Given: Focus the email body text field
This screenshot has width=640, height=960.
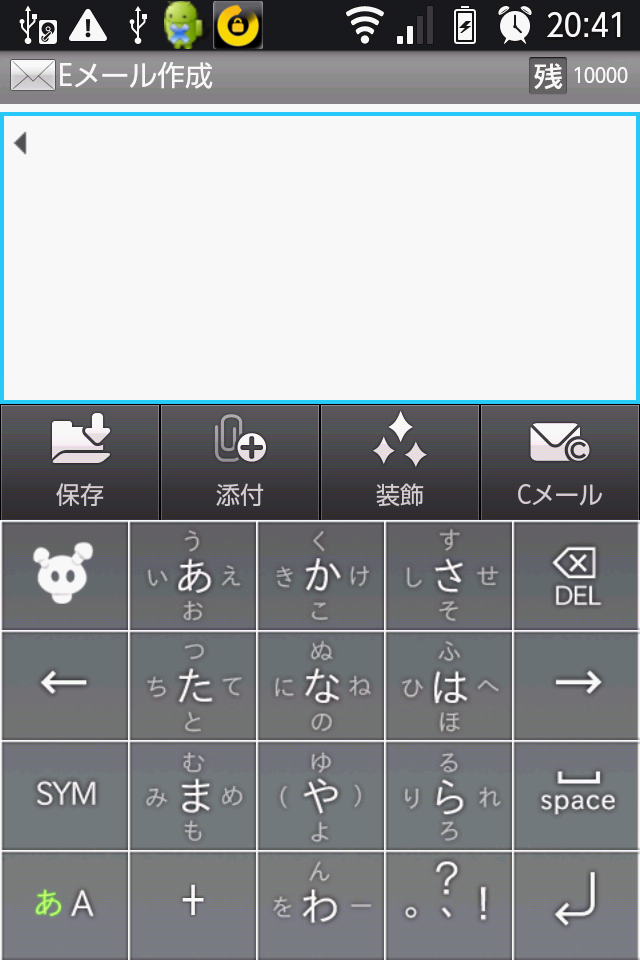Looking at the screenshot, I should pos(320,258).
